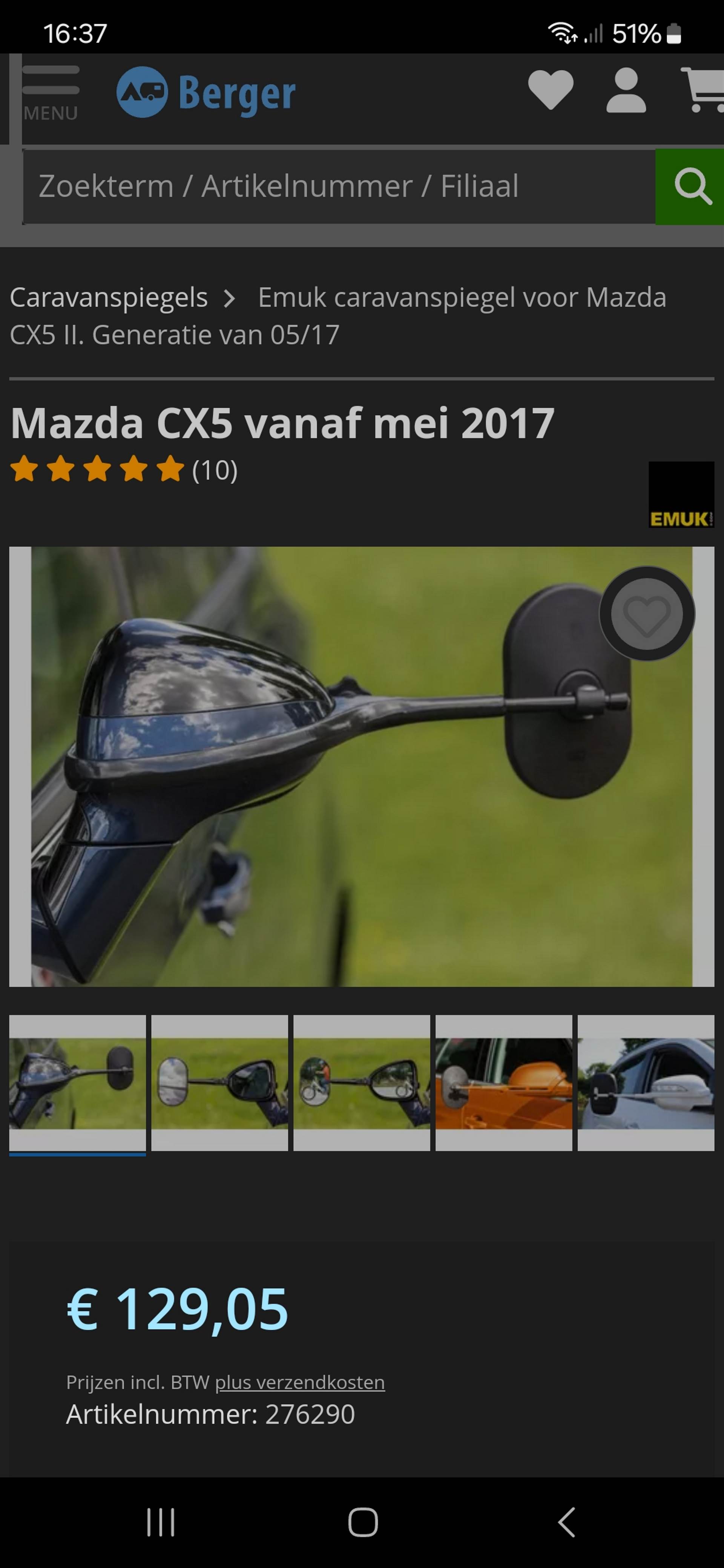Open recent apps from navigation bar
The image size is (724, 1568).
point(161,1522)
